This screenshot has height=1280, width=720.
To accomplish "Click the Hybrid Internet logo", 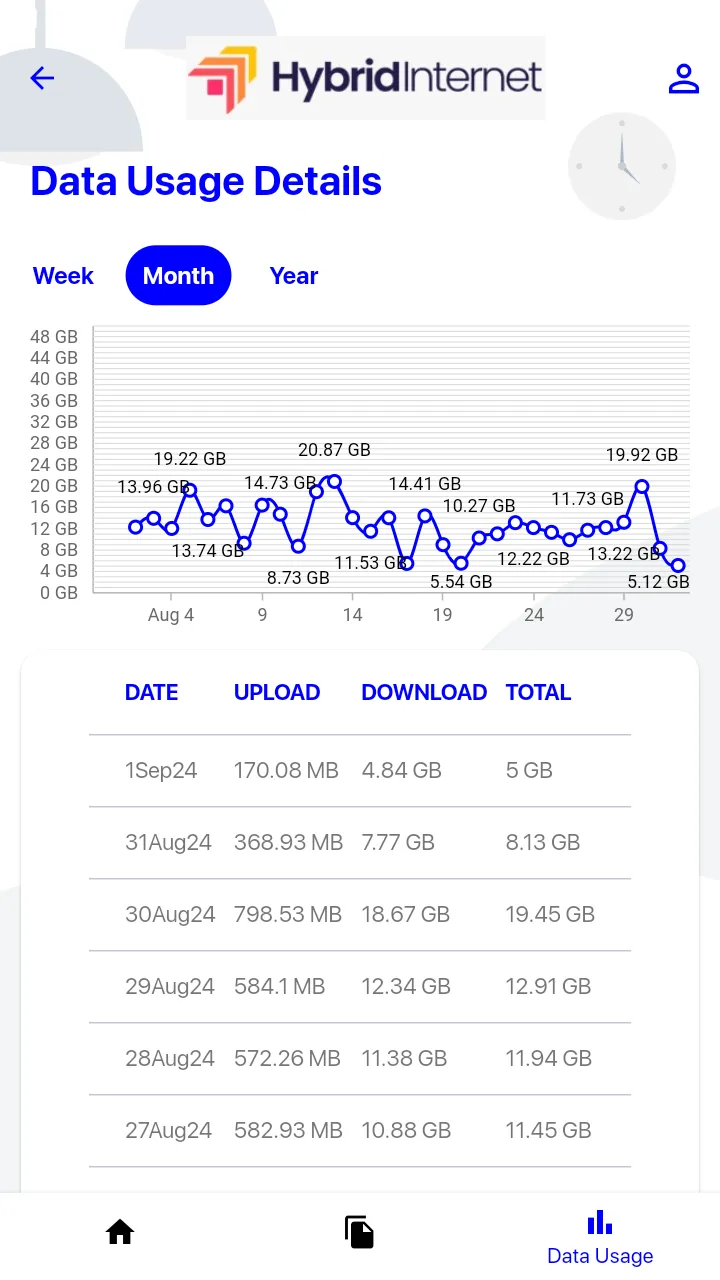I will coord(365,77).
